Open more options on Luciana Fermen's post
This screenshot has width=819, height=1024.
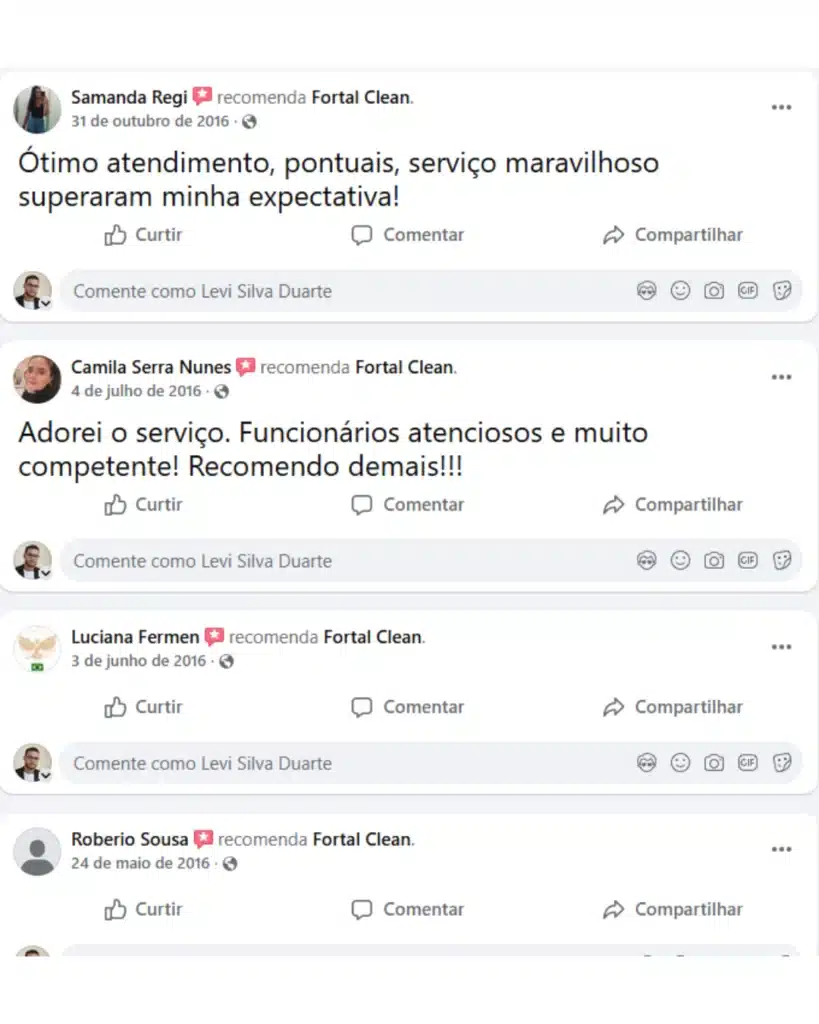781,648
